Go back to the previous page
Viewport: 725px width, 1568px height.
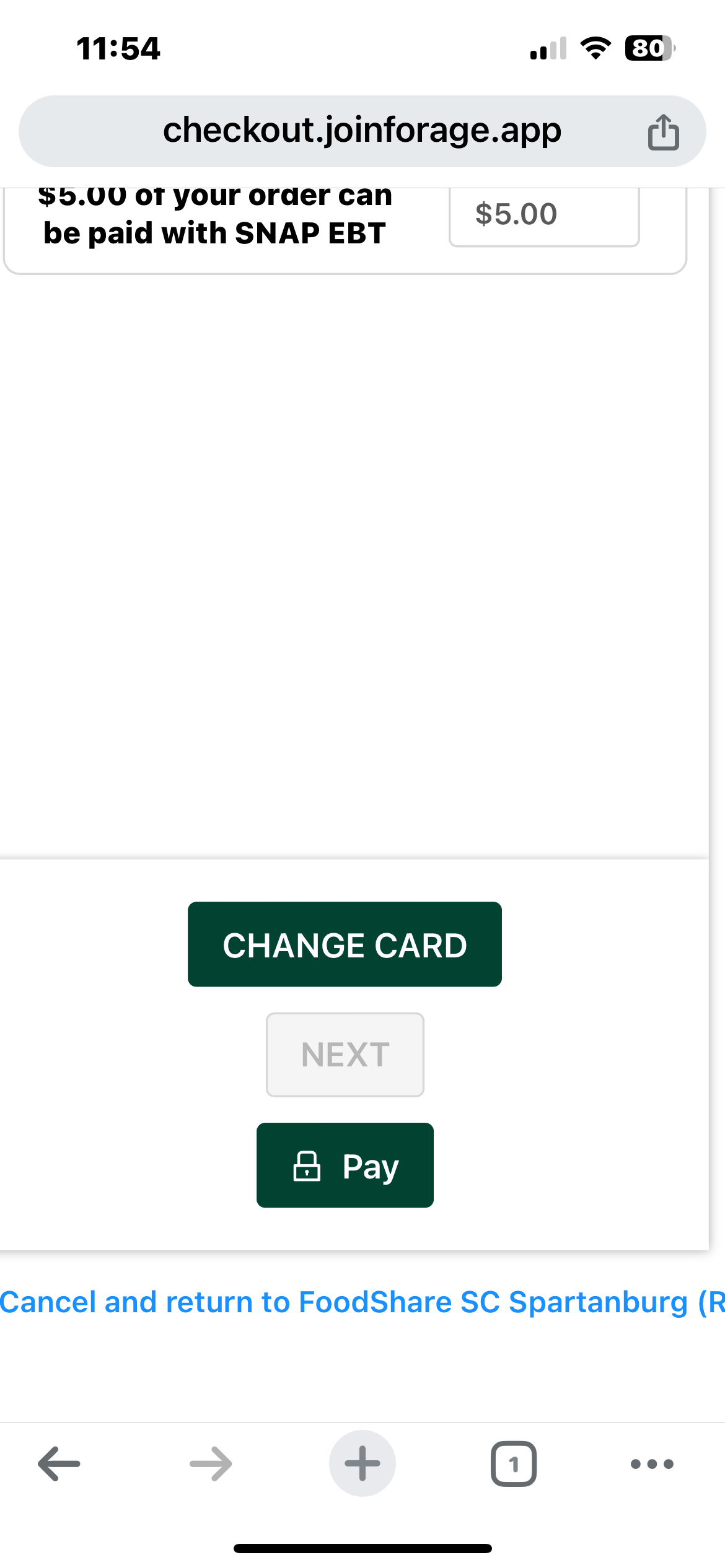point(59,1463)
